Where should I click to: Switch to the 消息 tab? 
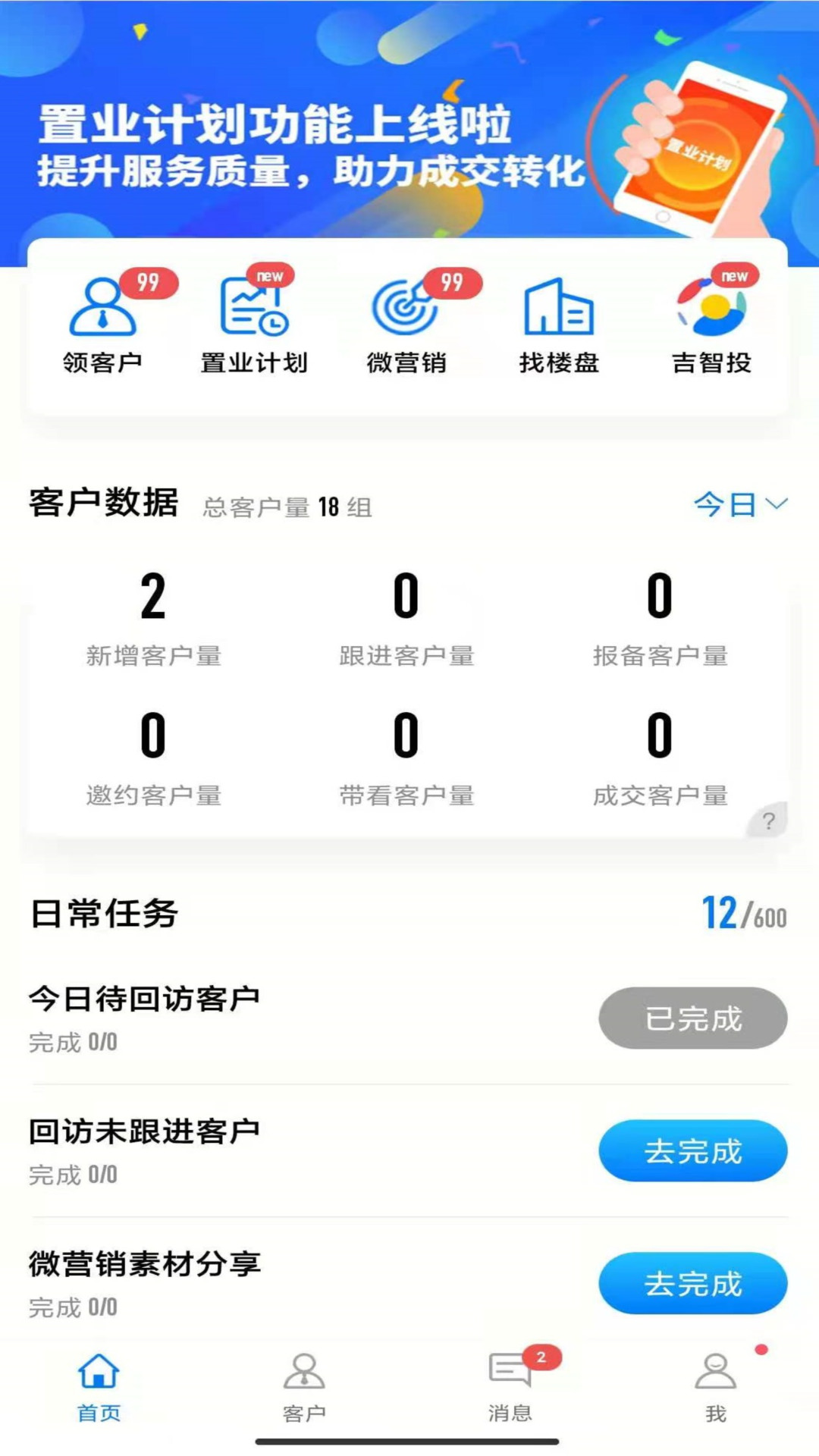tap(510, 1387)
